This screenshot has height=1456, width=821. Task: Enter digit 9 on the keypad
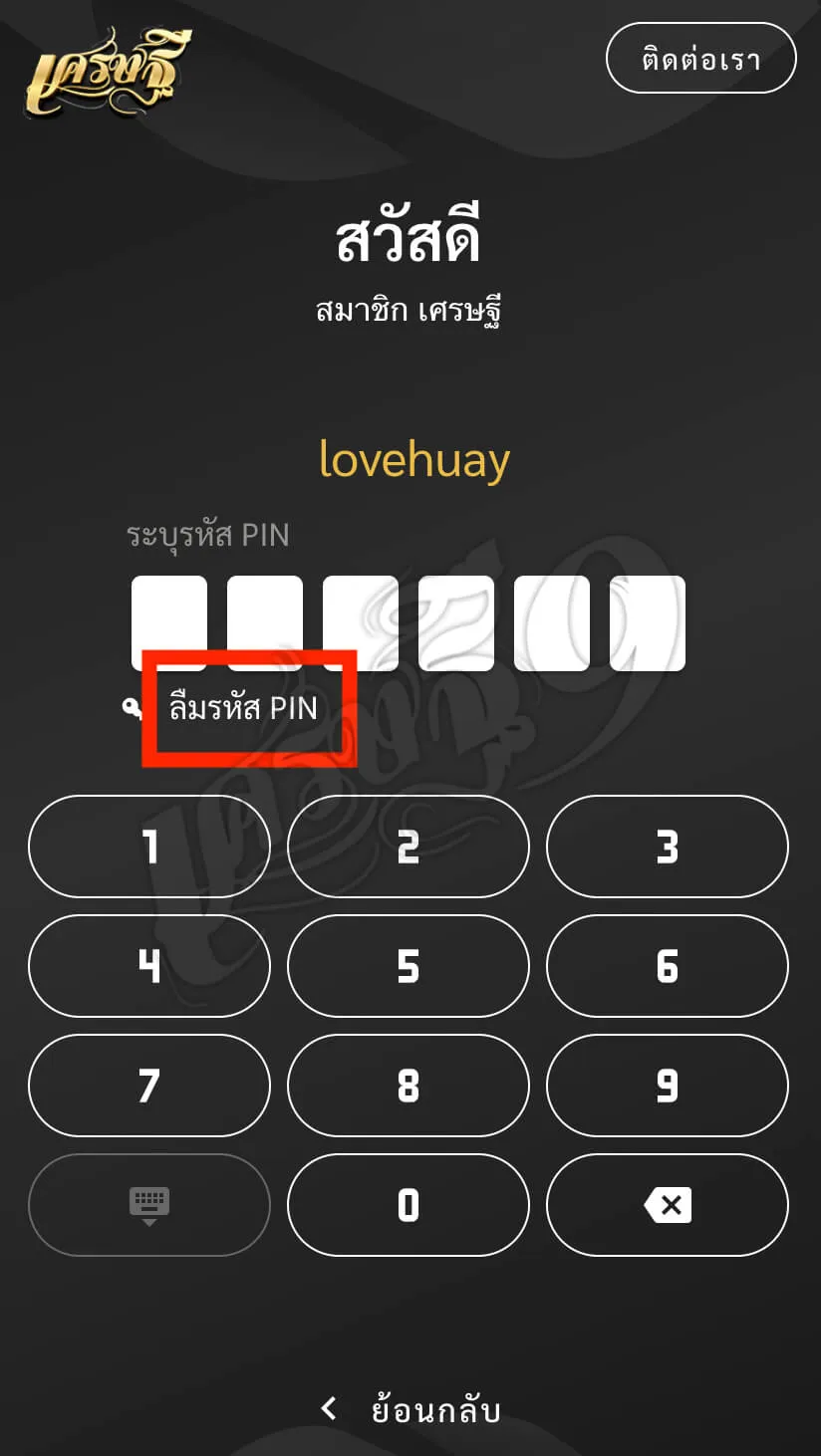(668, 1086)
